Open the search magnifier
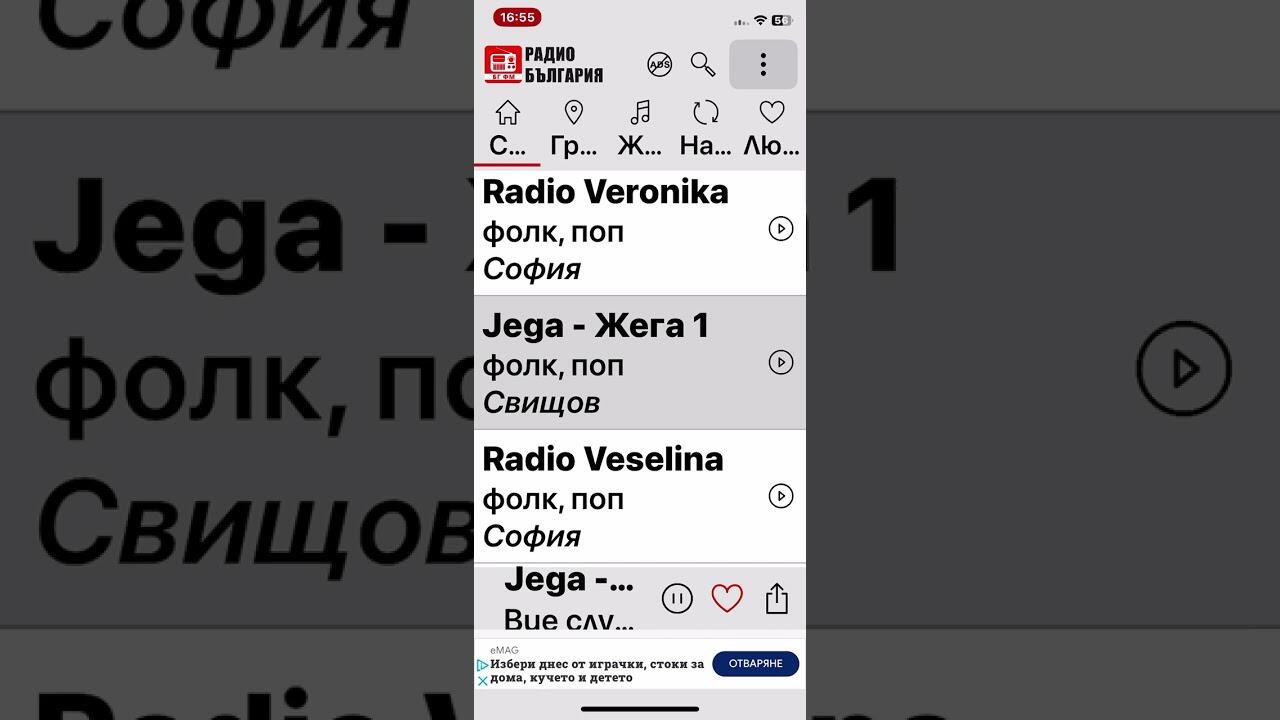The height and width of the screenshot is (720, 1280). click(703, 65)
